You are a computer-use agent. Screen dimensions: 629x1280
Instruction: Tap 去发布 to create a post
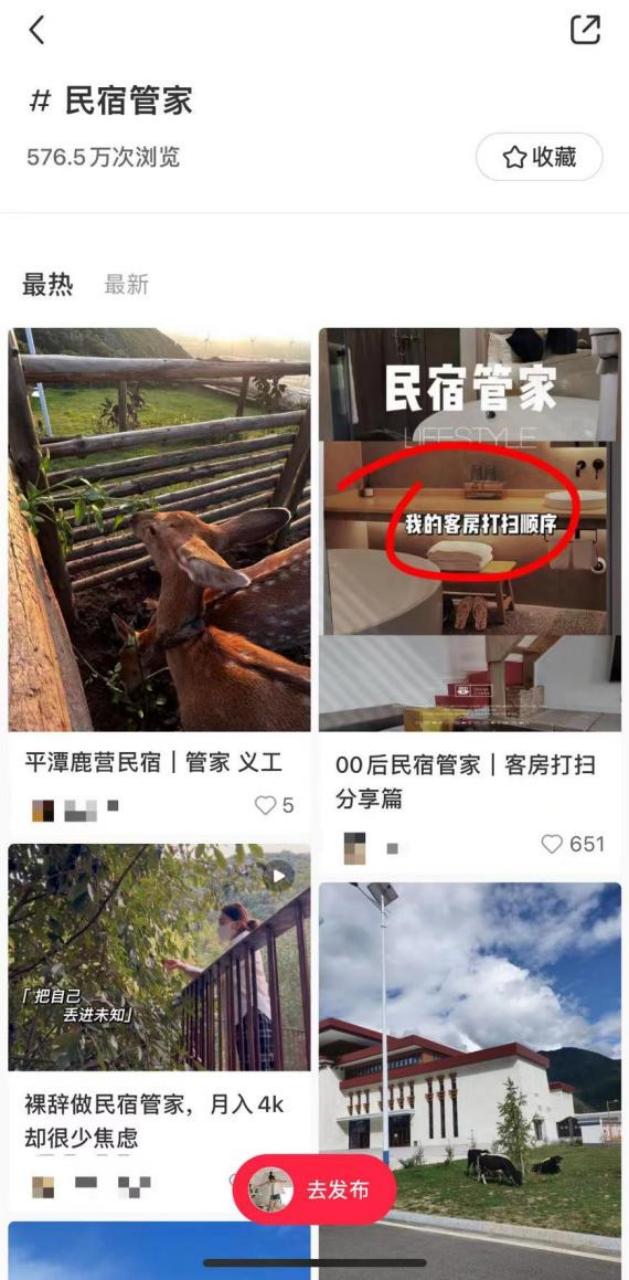[x=314, y=1190]
